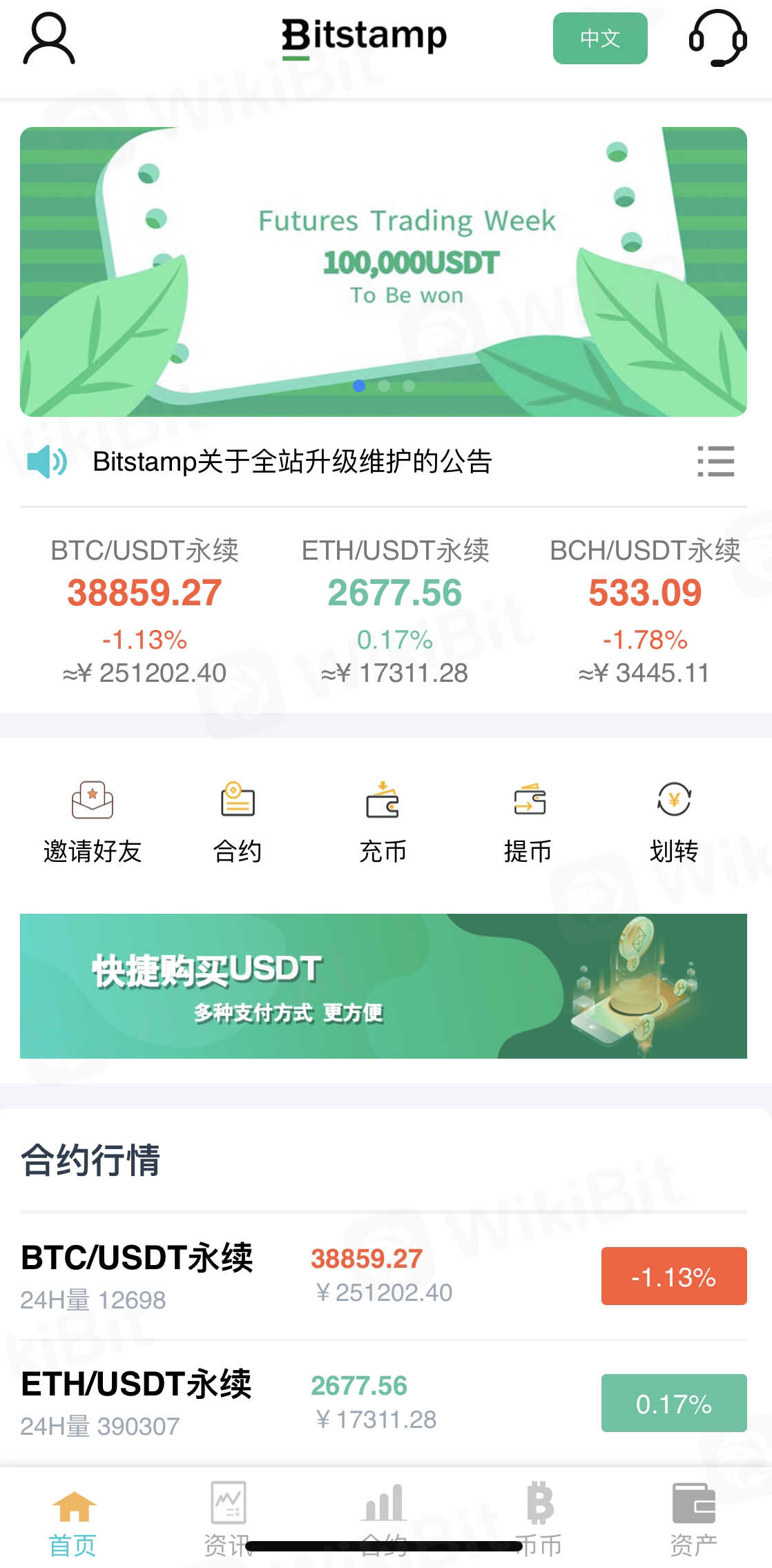Open the announcements list icon
This screenshot has height=1568, width=772.
[715, 461]
